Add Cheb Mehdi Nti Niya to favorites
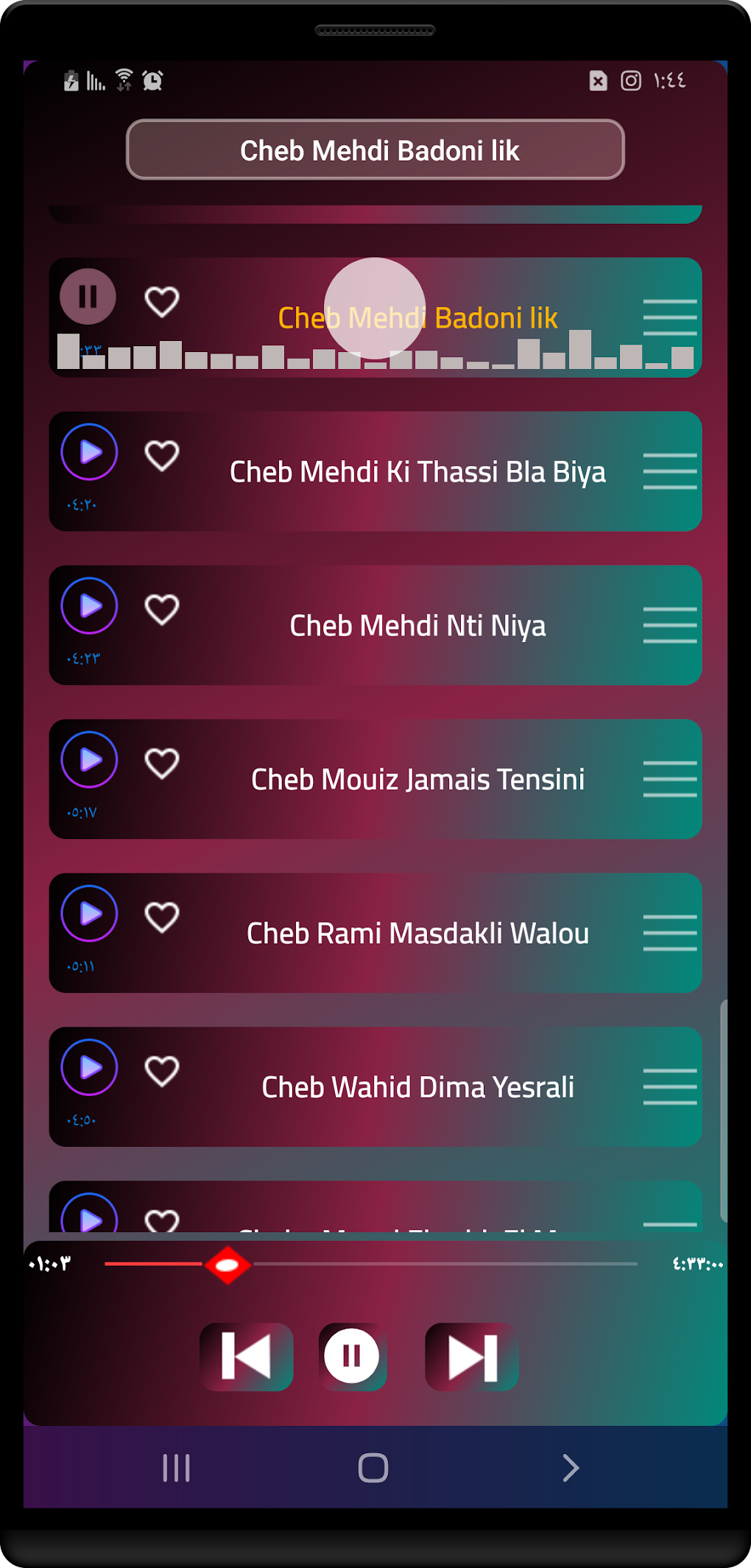Viewport: 751px width, 1568px height. tap(162, 609)
